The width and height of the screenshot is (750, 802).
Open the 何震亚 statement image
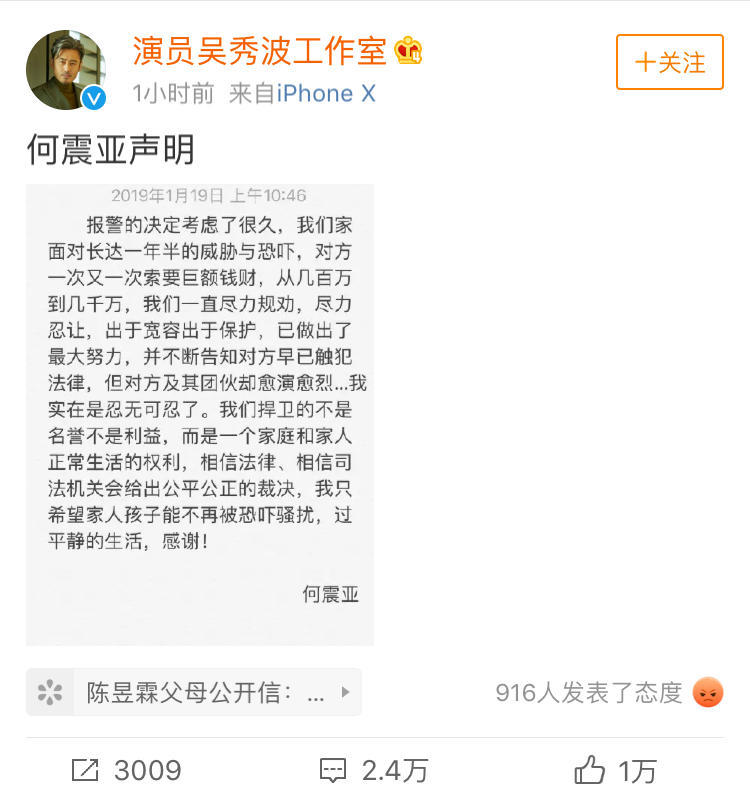click(200, 415)
